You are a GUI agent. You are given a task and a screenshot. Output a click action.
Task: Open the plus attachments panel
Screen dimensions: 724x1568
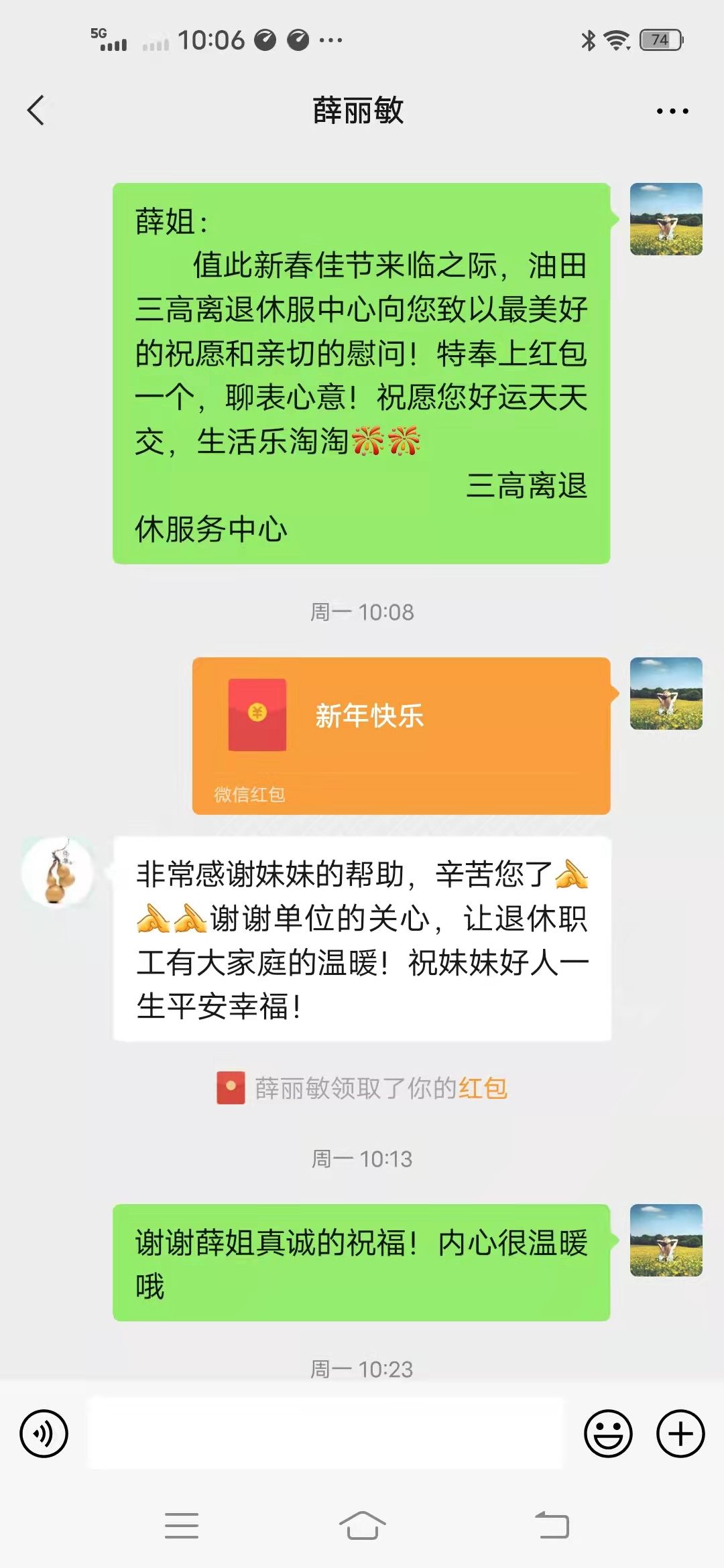pos(680,1434)
